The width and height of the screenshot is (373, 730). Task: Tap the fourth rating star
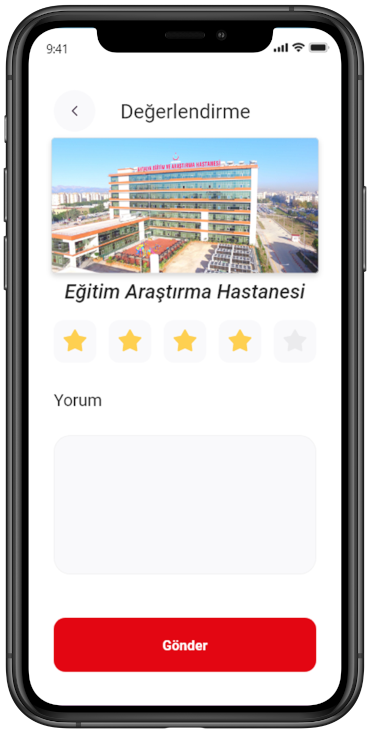pyautogui.click(x=240, y=341)
